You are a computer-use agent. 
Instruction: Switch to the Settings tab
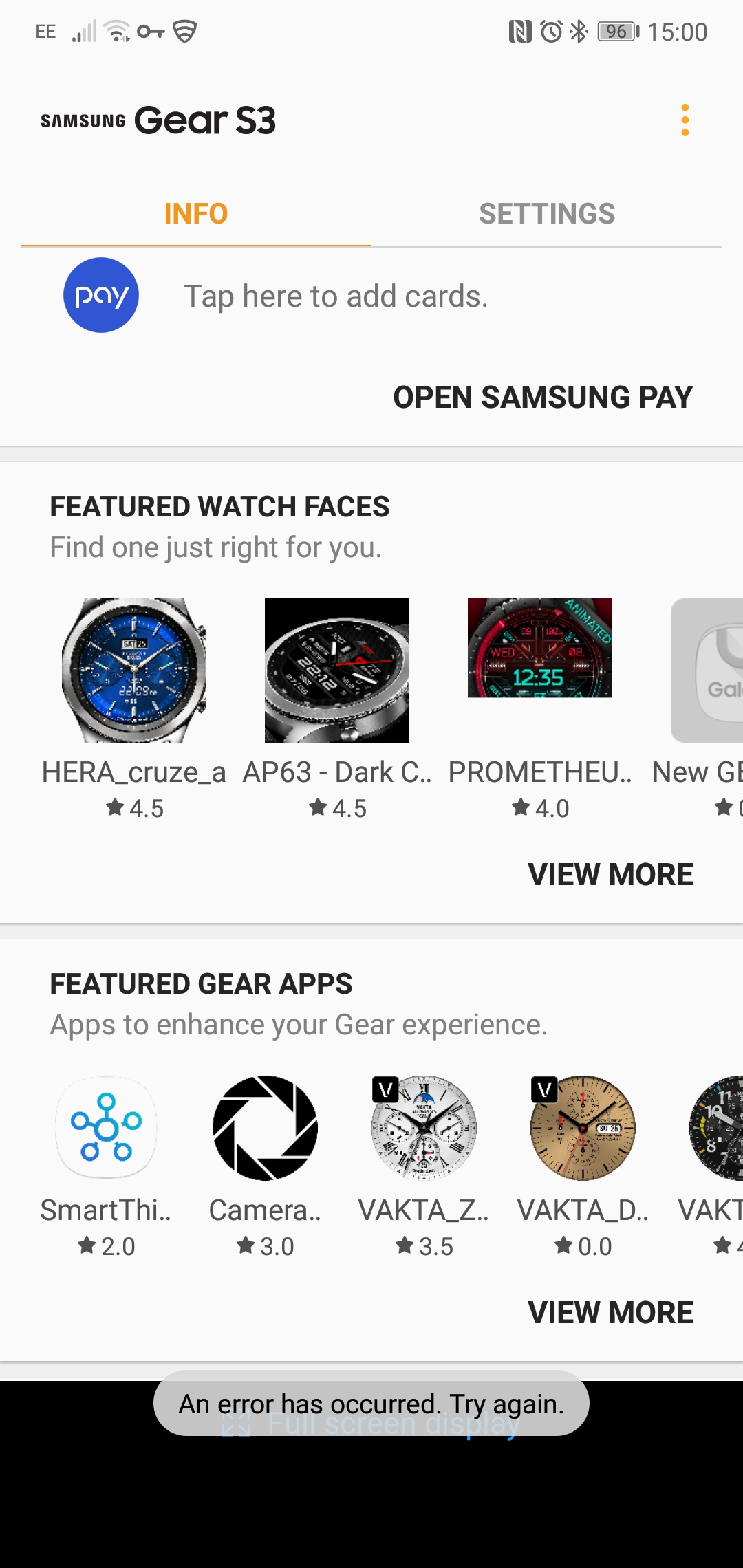click(547, 214)
